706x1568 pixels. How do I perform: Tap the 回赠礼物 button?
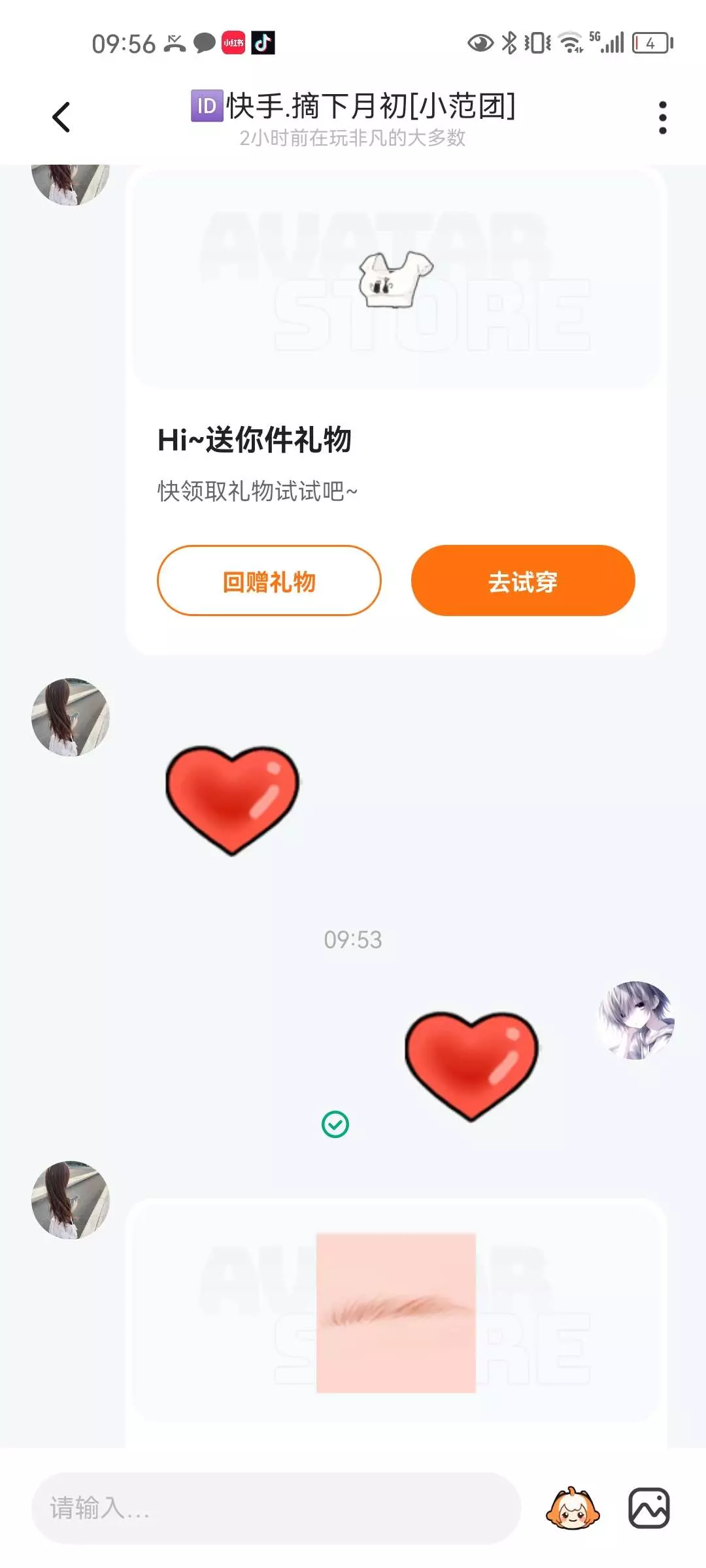point(269,581)
